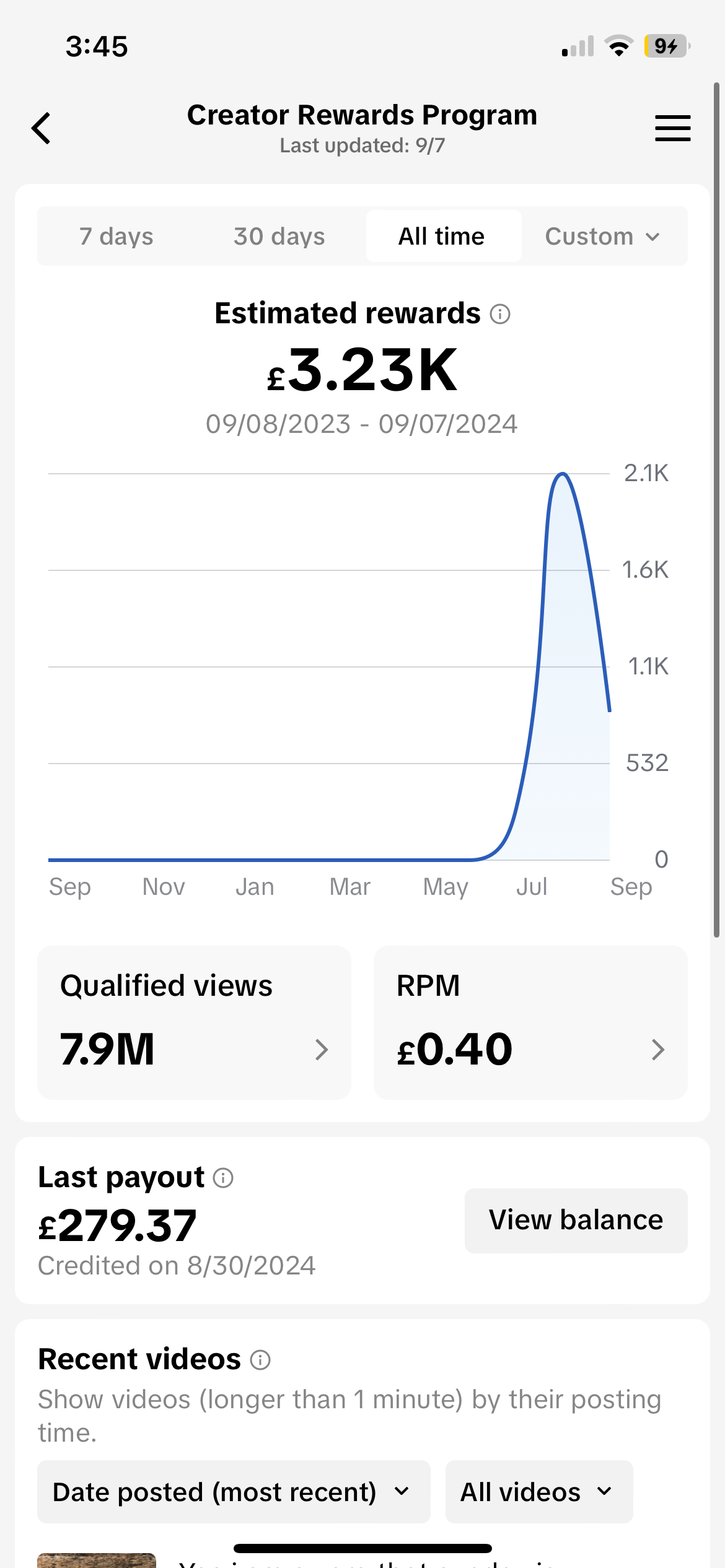Show info about Last payout
Screen dimensions: 725x1568
[x=223, y=1177]
